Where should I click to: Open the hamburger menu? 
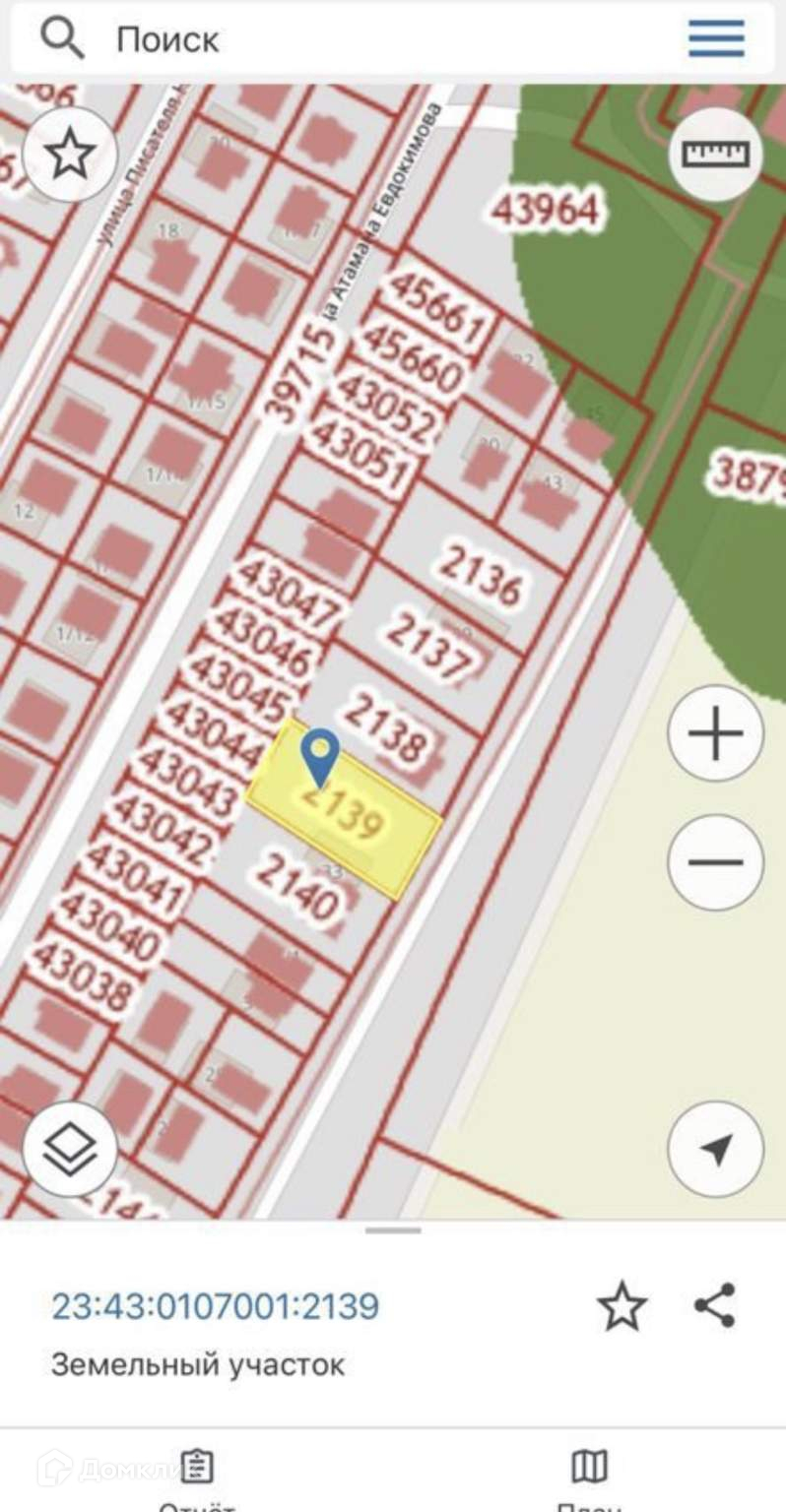[716, 39]
